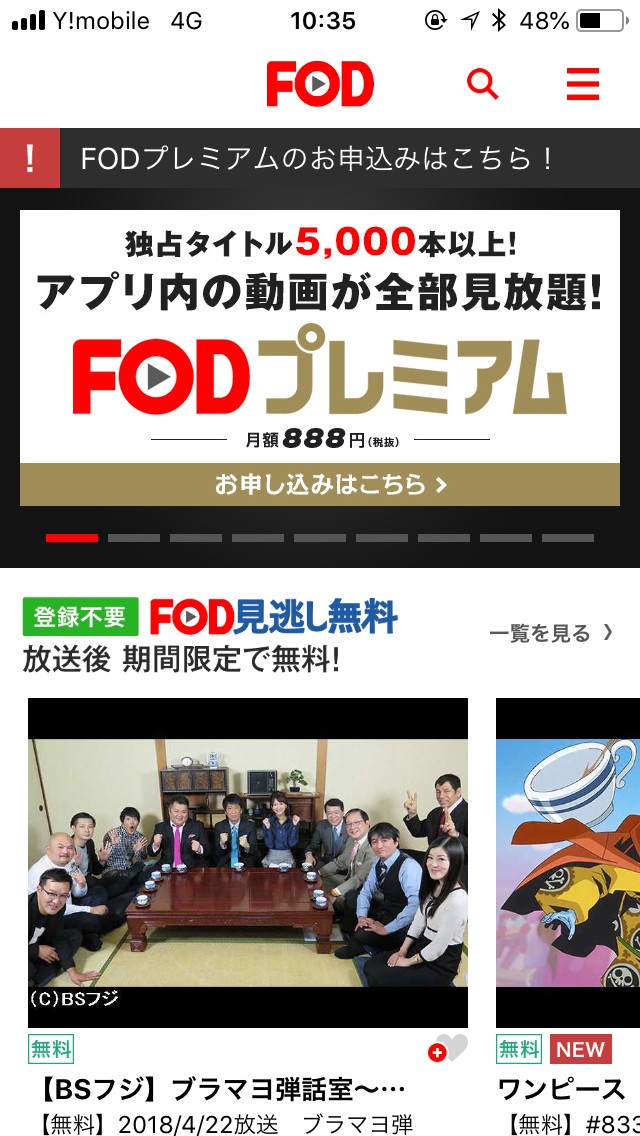Tap the FODプレミアムのお申込みはこちら notice bar

[x=320, y=159]
